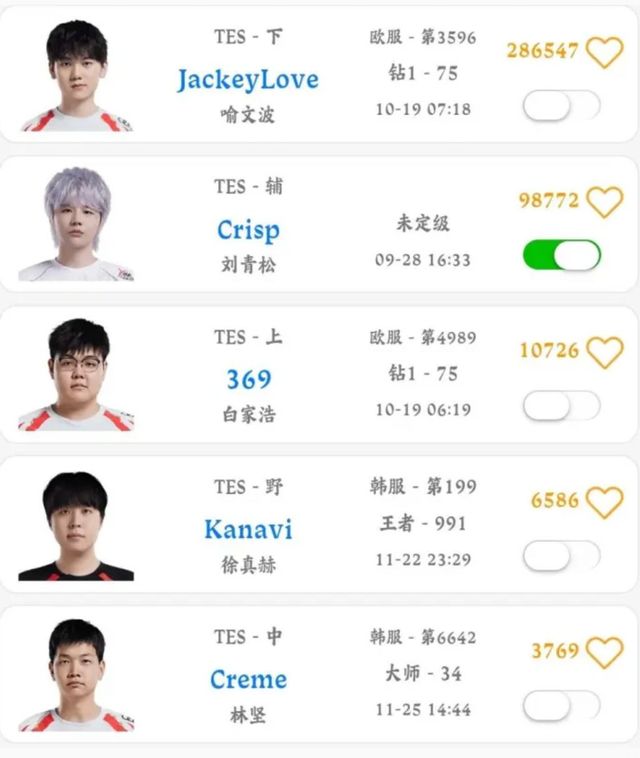
Task: Like JackeyLove with the heart icon
Action: [604, 51]
